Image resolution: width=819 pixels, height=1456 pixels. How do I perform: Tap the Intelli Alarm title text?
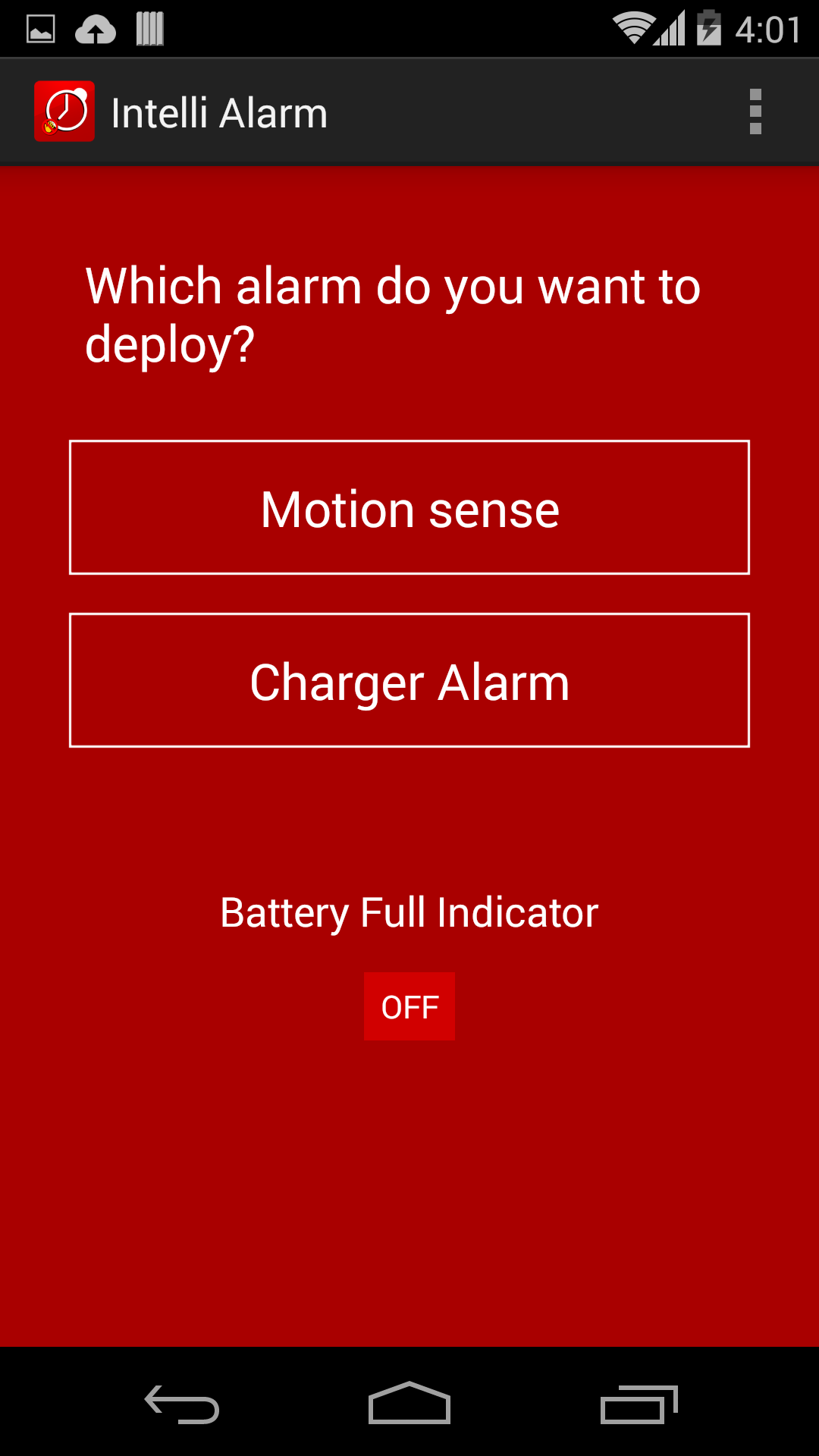tap(219, 111)
